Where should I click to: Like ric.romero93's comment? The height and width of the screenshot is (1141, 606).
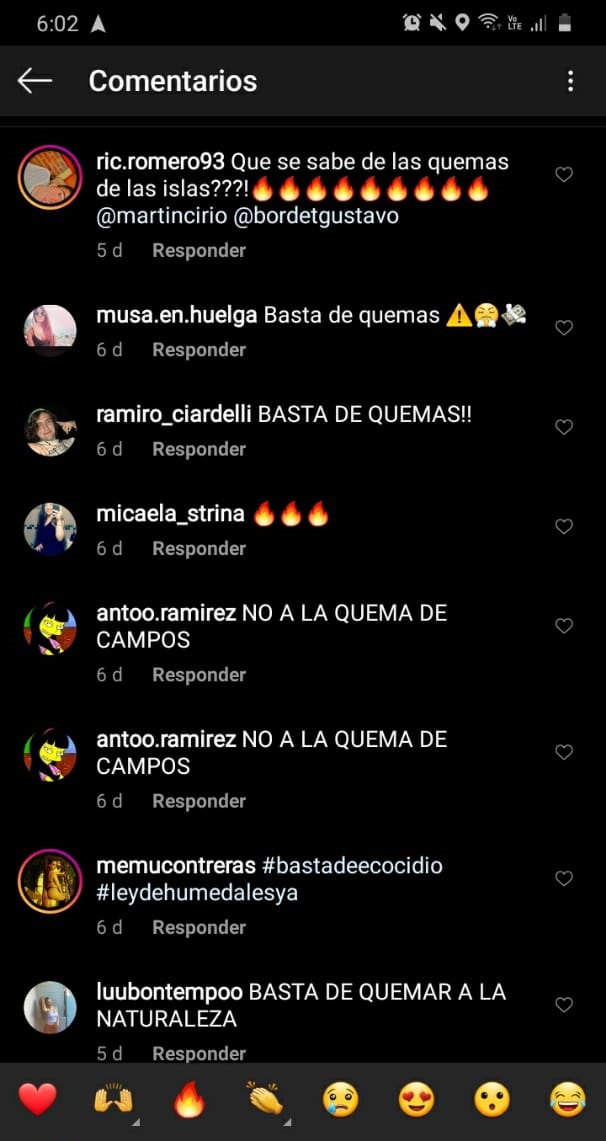[x=564, y=175]
